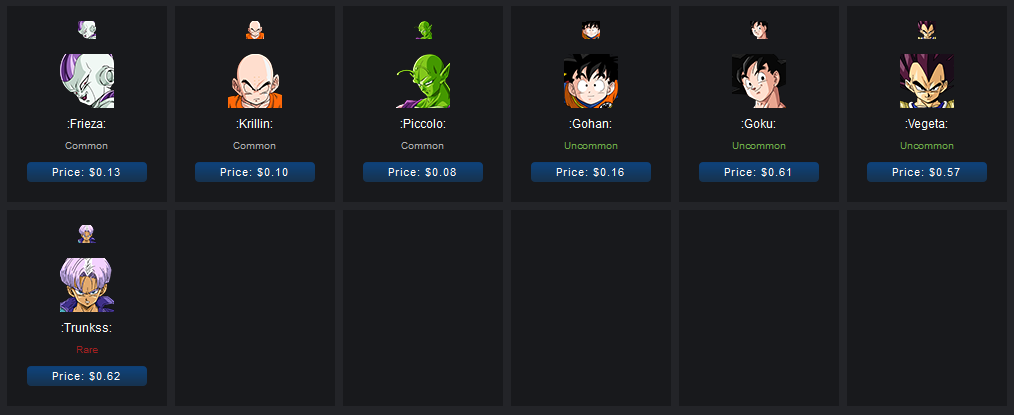Screen dimensions: 1014x415
Task: Open the Piccolo price button $0.08
Action: click(x=423, y=172)
